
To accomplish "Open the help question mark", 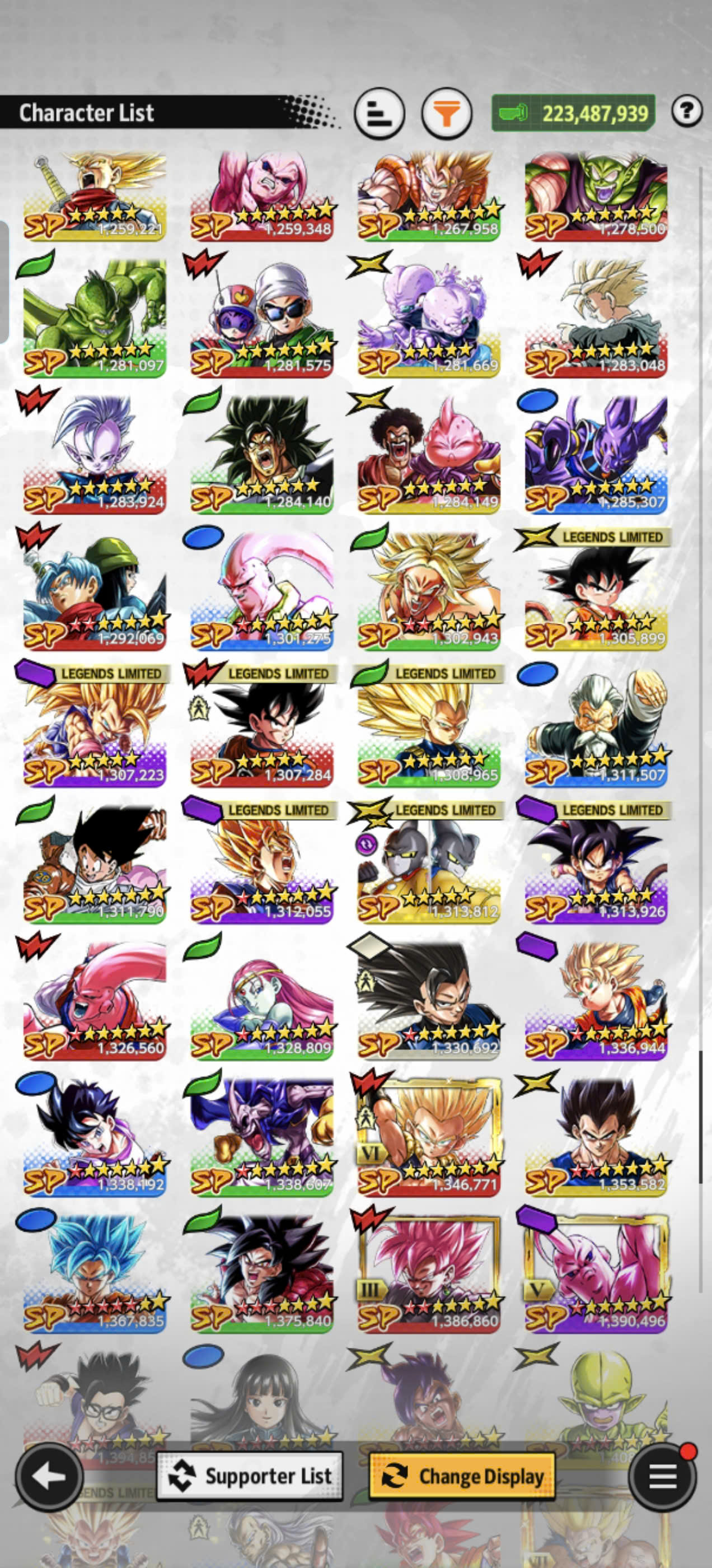I will point(687,111).
